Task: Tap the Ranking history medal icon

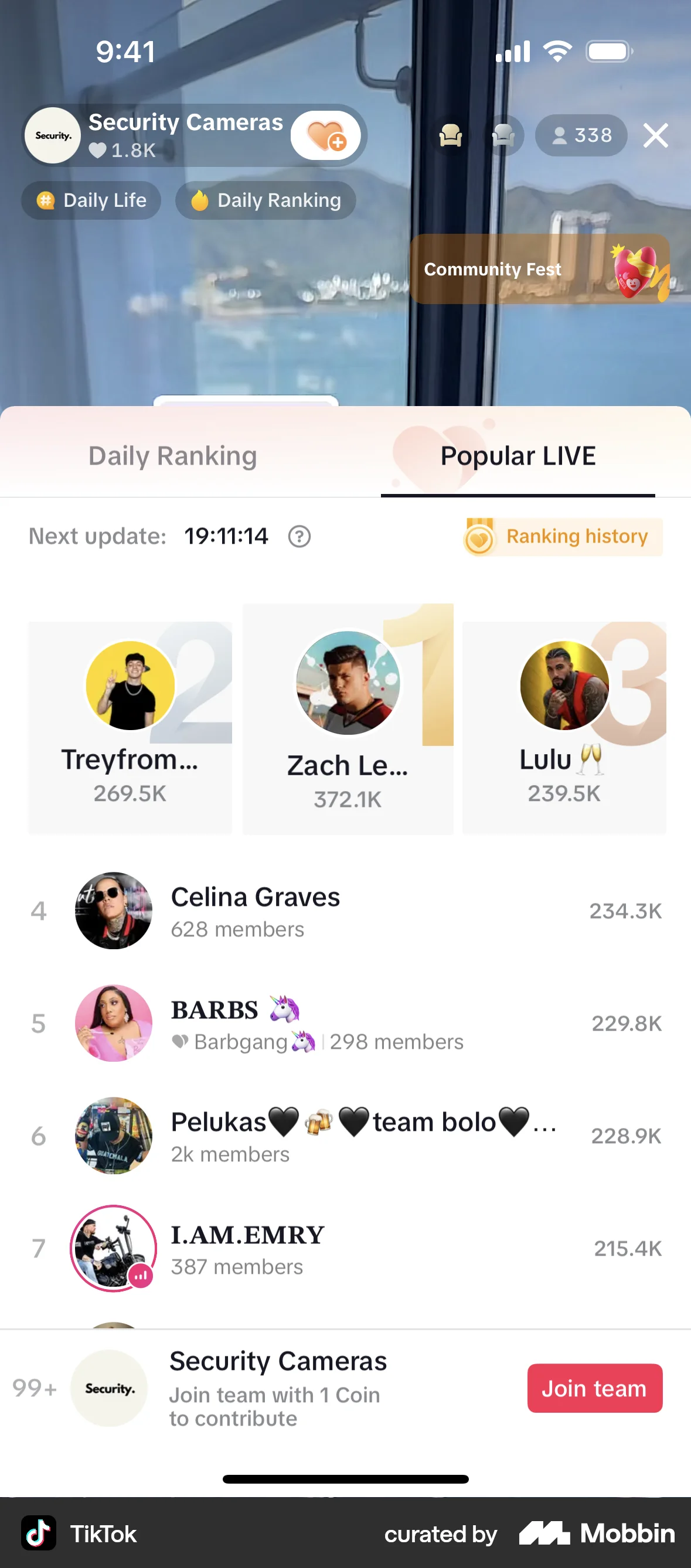Action: click(481, 537)
